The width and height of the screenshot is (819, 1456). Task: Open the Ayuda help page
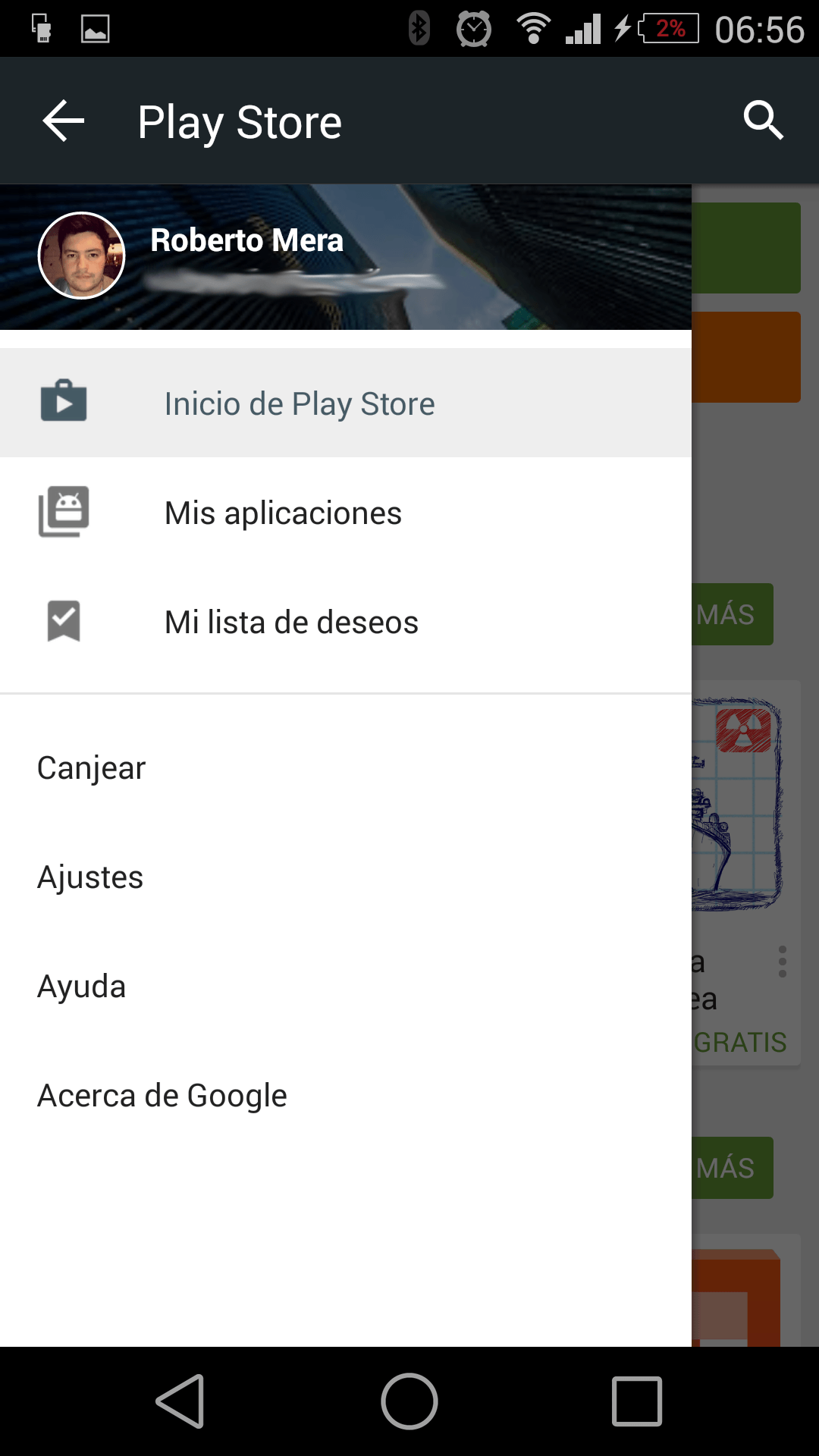tap(82, 986)
